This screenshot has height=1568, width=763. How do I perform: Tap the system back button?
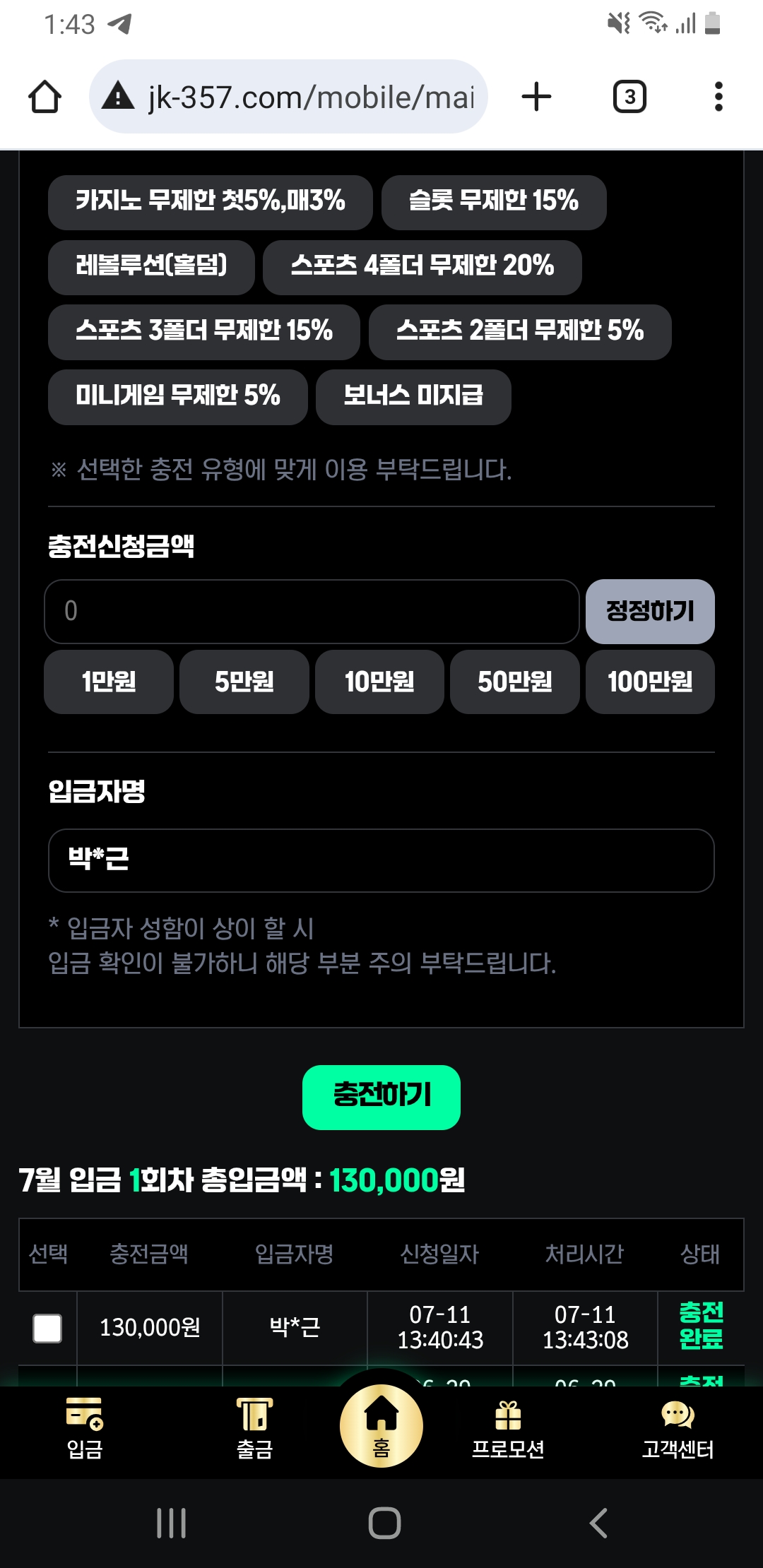[598, 1523]
